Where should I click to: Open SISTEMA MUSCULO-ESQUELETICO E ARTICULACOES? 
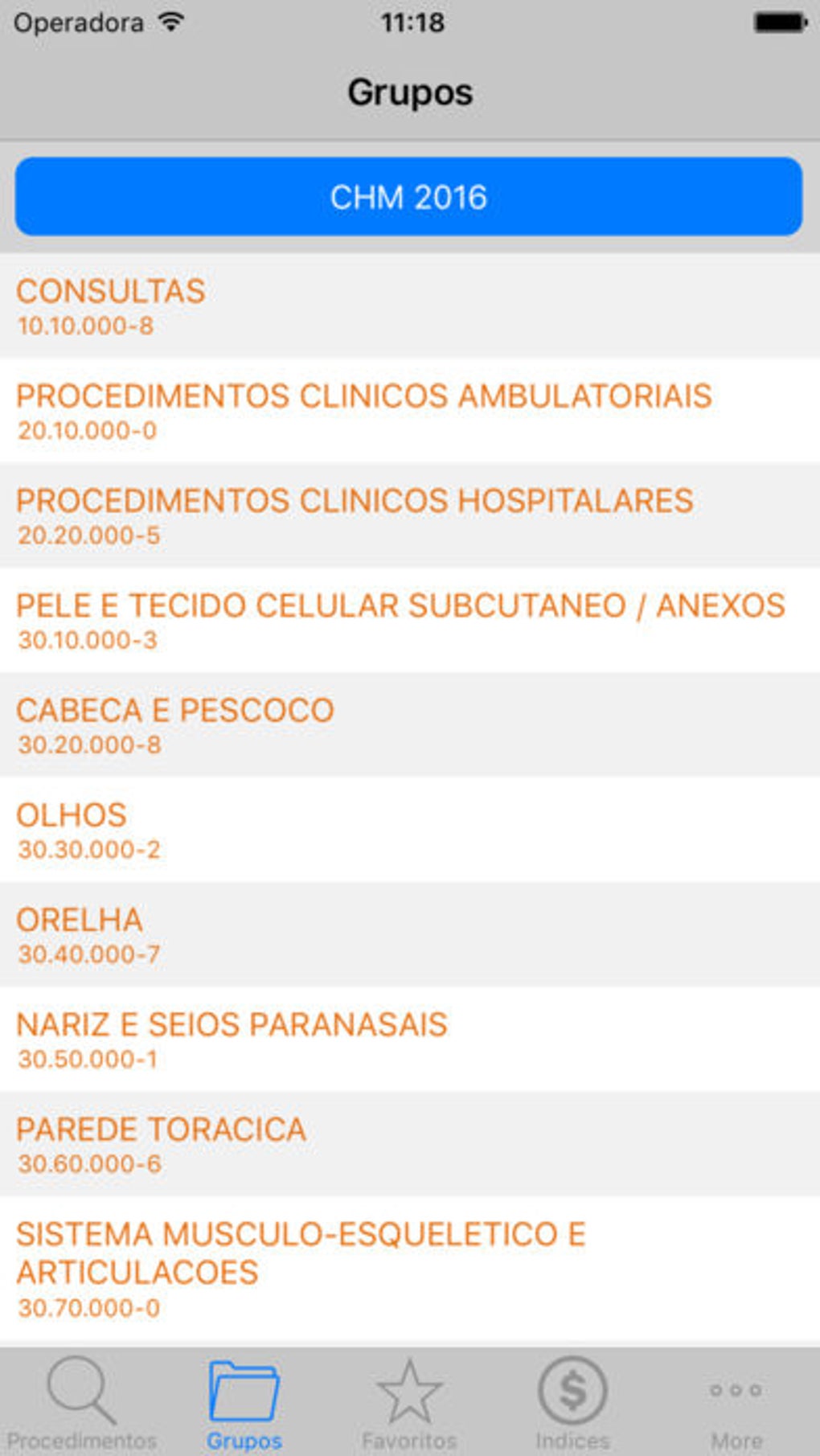click(410, 1269)
